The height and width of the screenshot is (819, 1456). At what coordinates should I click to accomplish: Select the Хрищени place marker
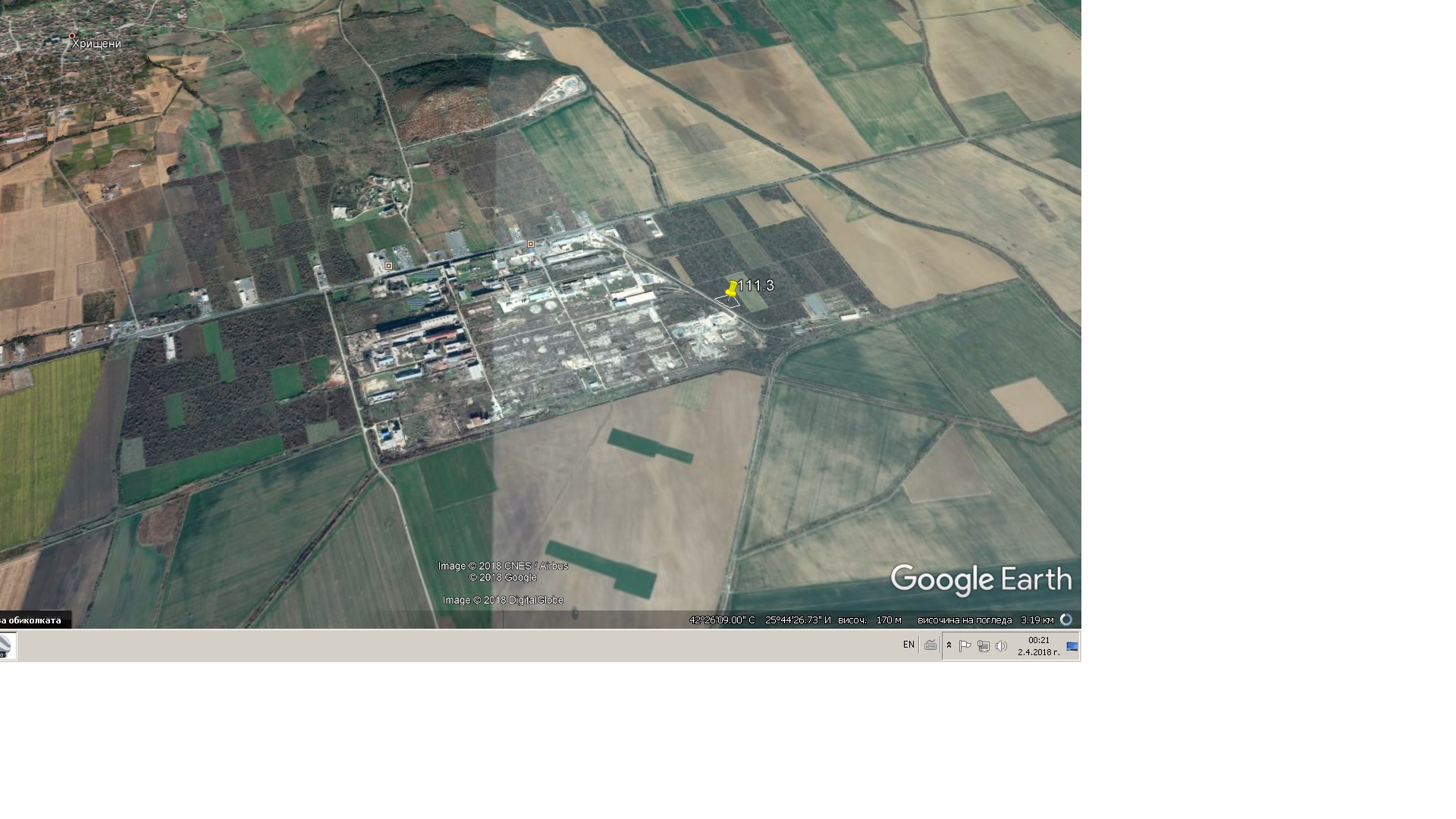73,36
